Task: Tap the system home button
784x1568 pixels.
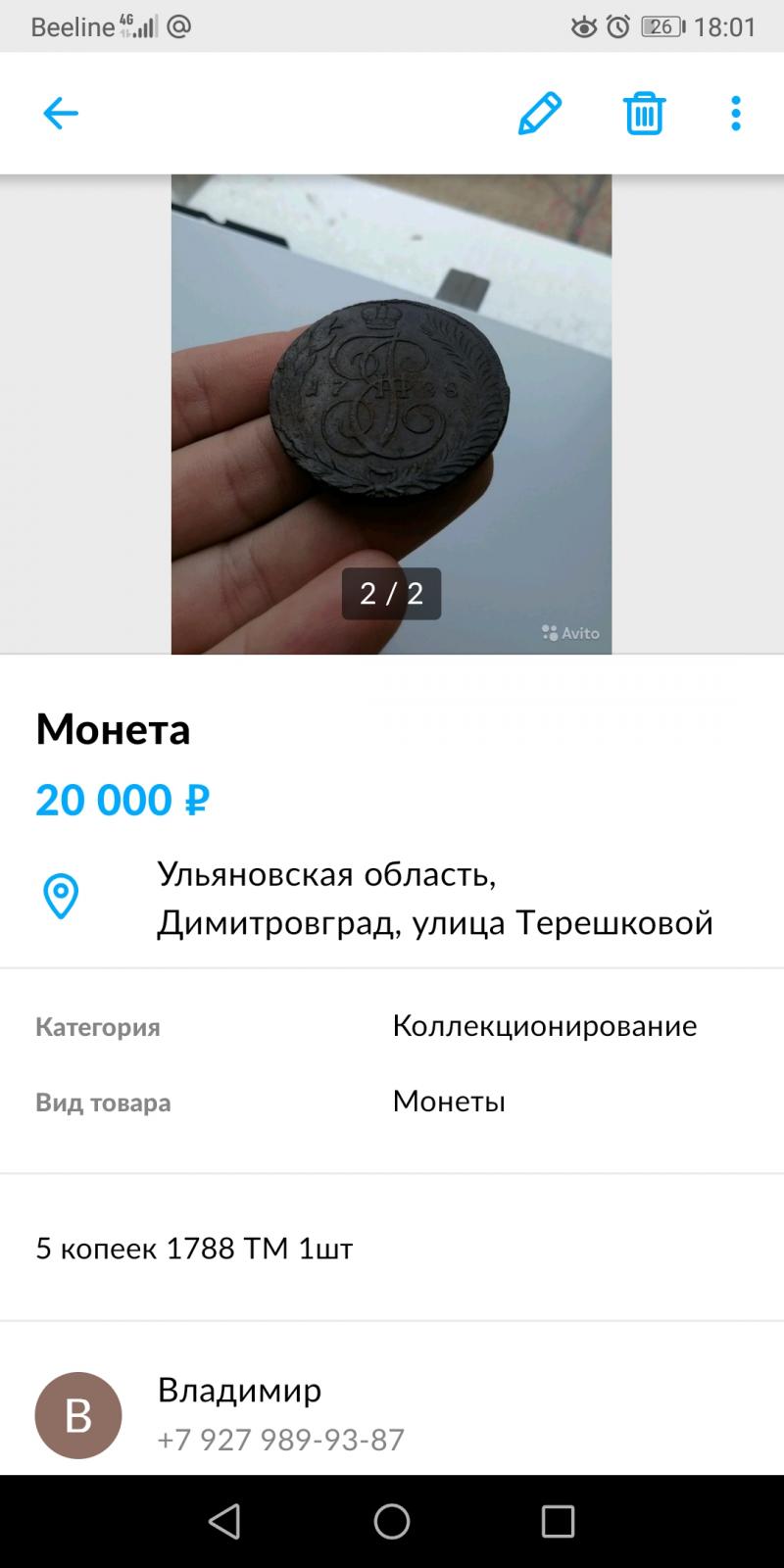Action: pos(391,1521)
